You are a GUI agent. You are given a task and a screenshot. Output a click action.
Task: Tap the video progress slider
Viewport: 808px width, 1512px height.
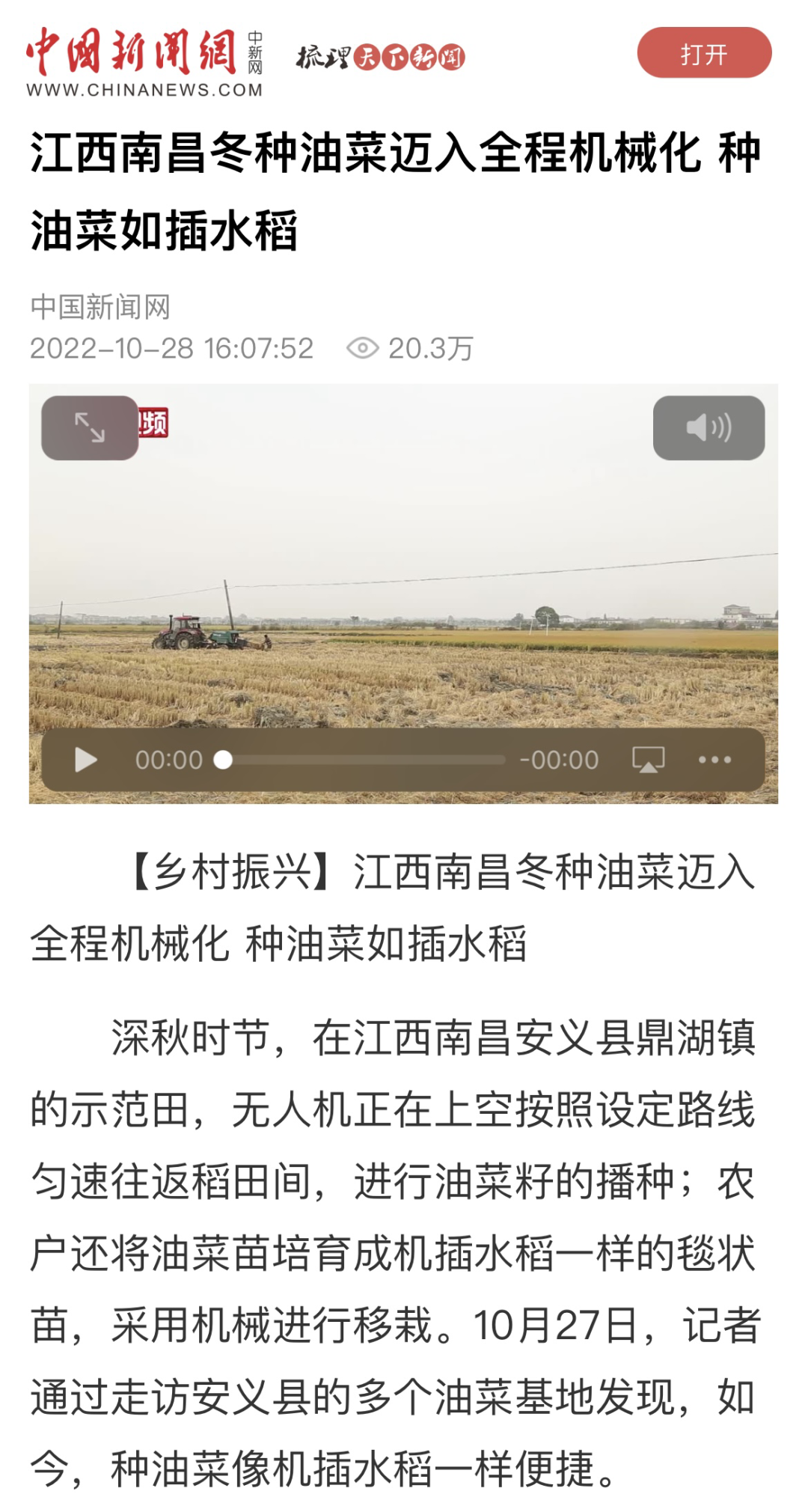pyautogui.click(x=362, y=760)
